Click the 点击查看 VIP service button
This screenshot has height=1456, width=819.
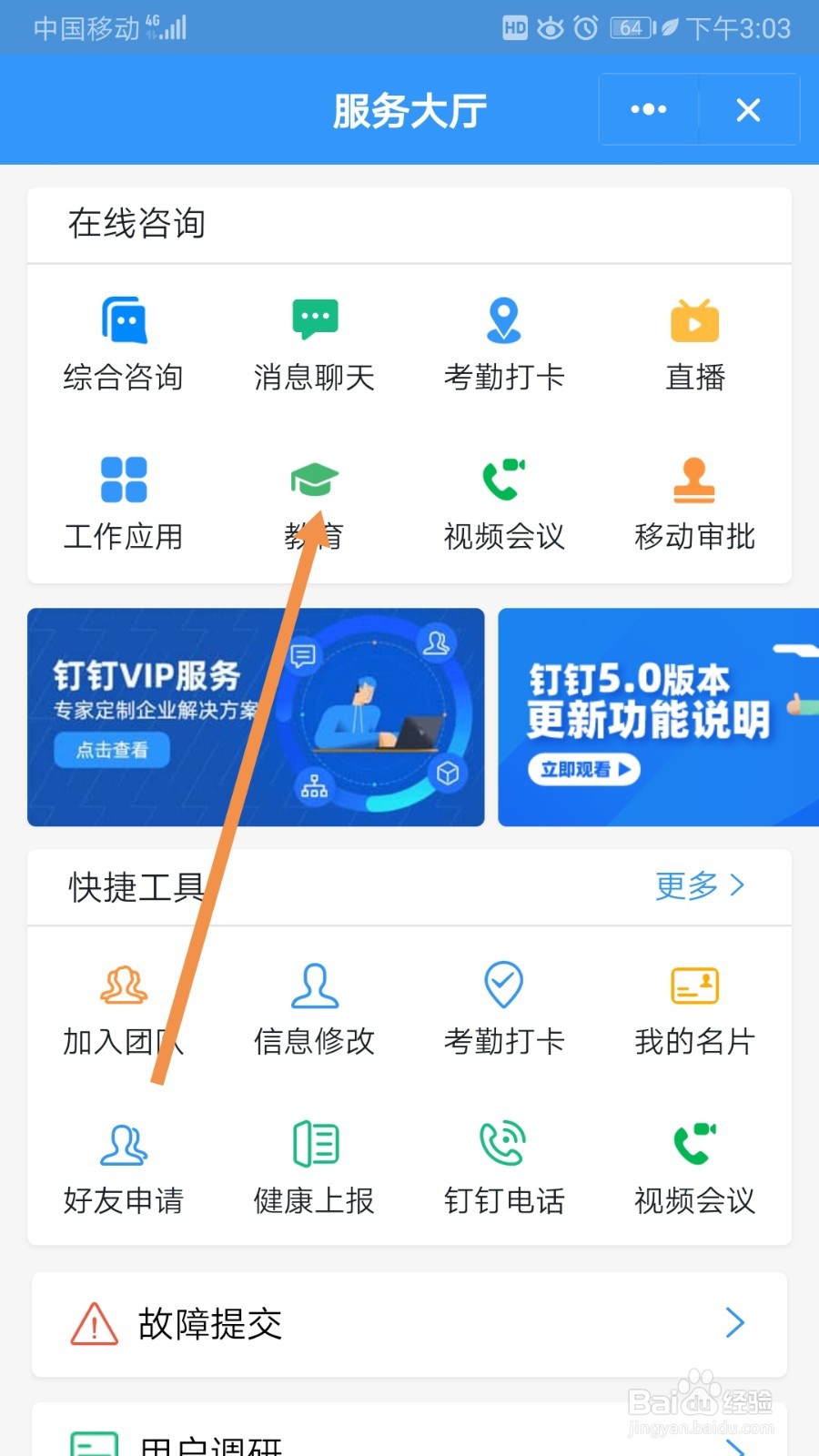[x=111, y=750]
